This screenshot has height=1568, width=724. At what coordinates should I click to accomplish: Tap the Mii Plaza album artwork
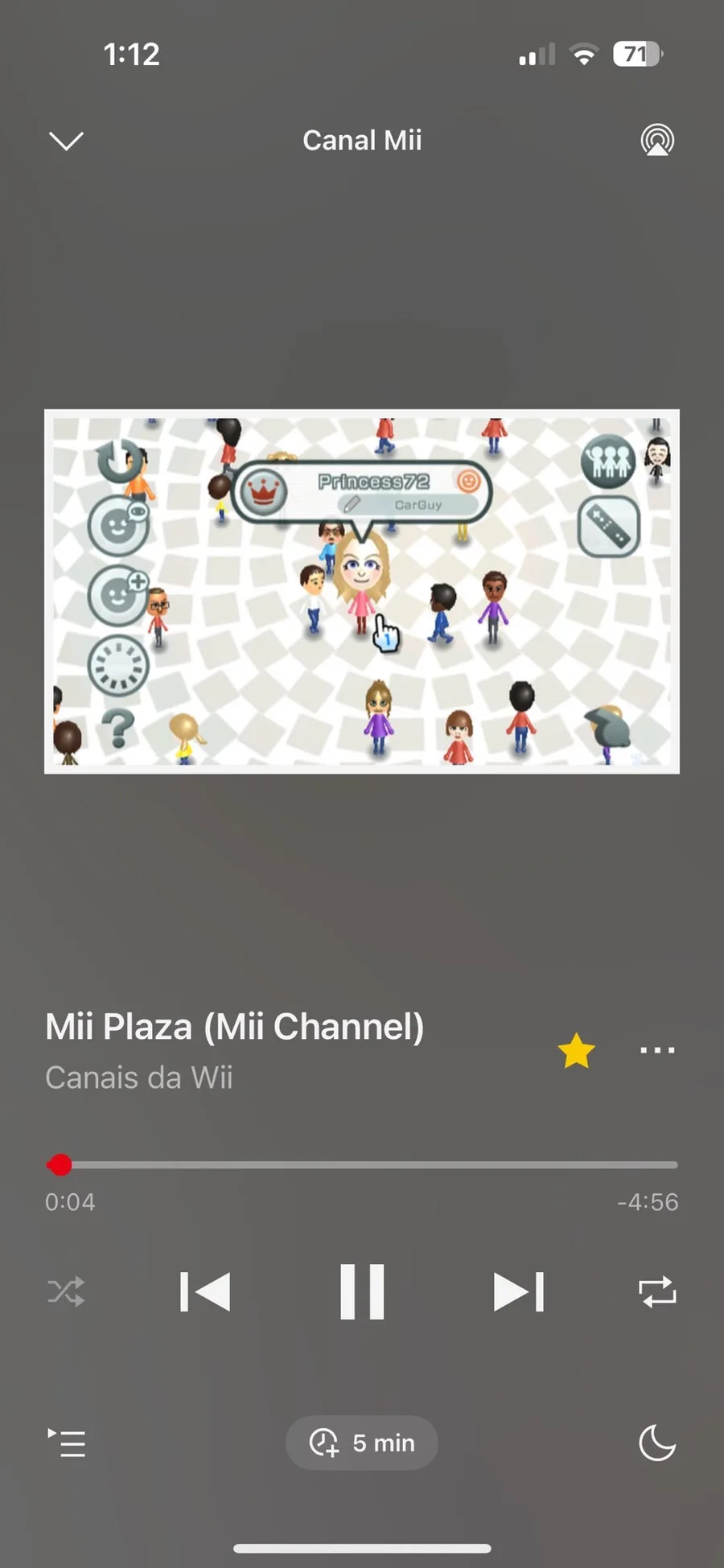pyautogui.click(x=362, y=592)
